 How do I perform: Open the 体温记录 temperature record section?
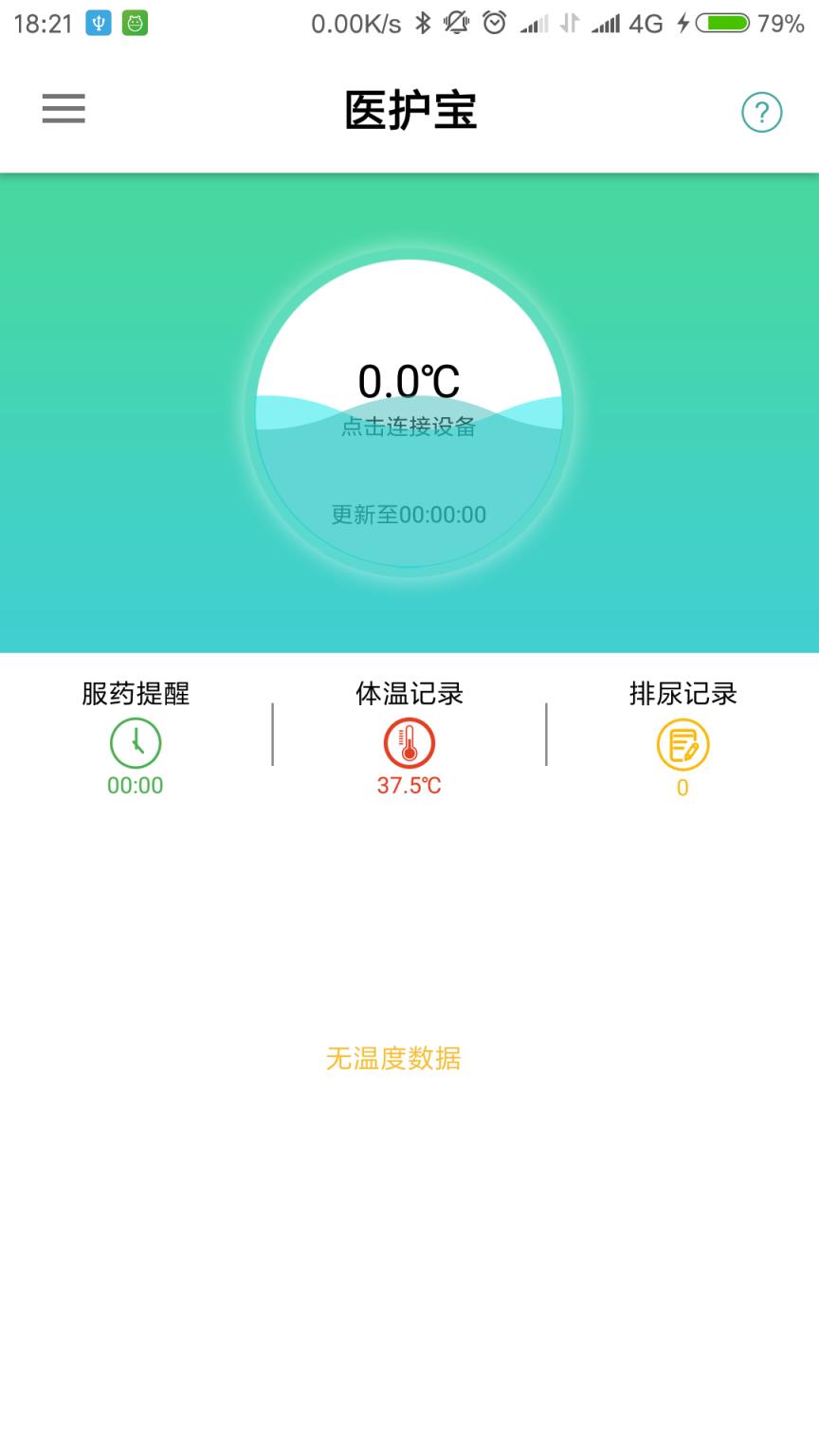pyautogui.click(x=409, y=694)
